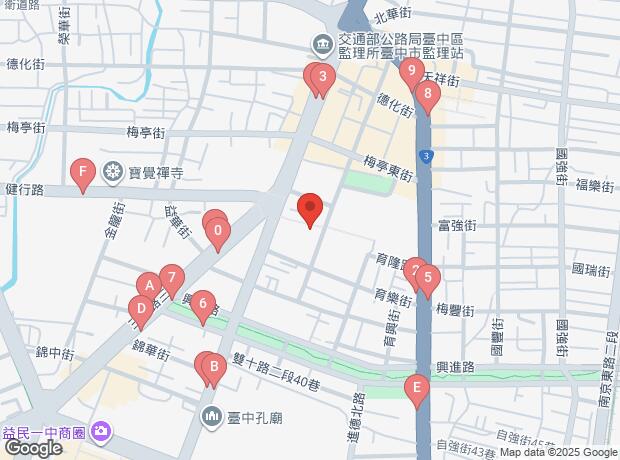The width and height of the screenshot is (620, 460).
Task: Select the marker numbered 9
Action: [x=410, y=72]
